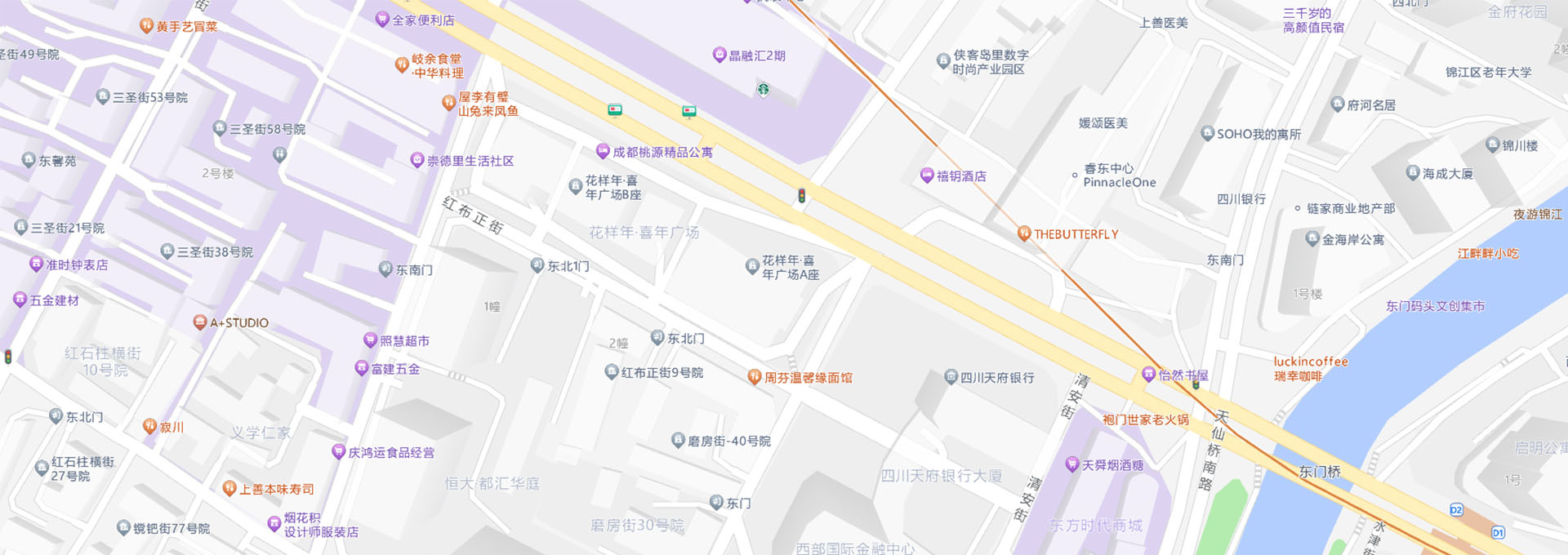Image resolution: width=1568 pixels, height=555 pixels.
Task: Select the A+STUDIO marker
Action: [200, 322]
